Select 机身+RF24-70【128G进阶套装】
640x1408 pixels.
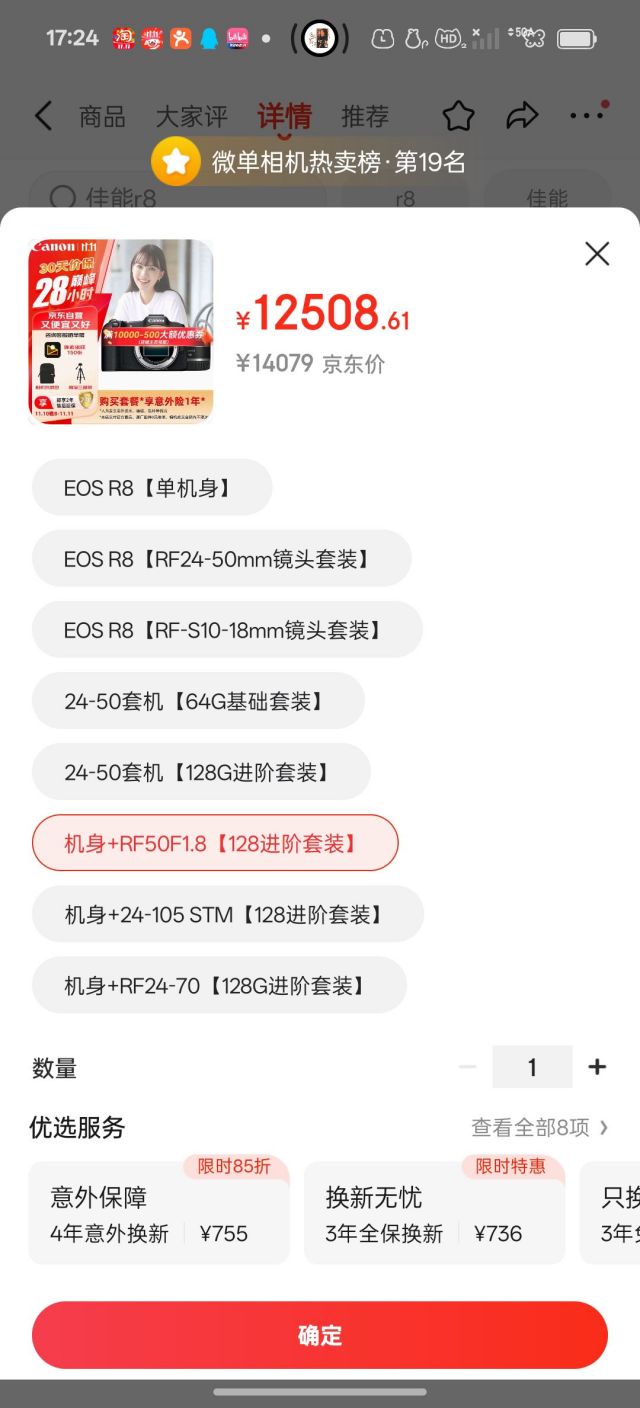(x=219, y=986)
